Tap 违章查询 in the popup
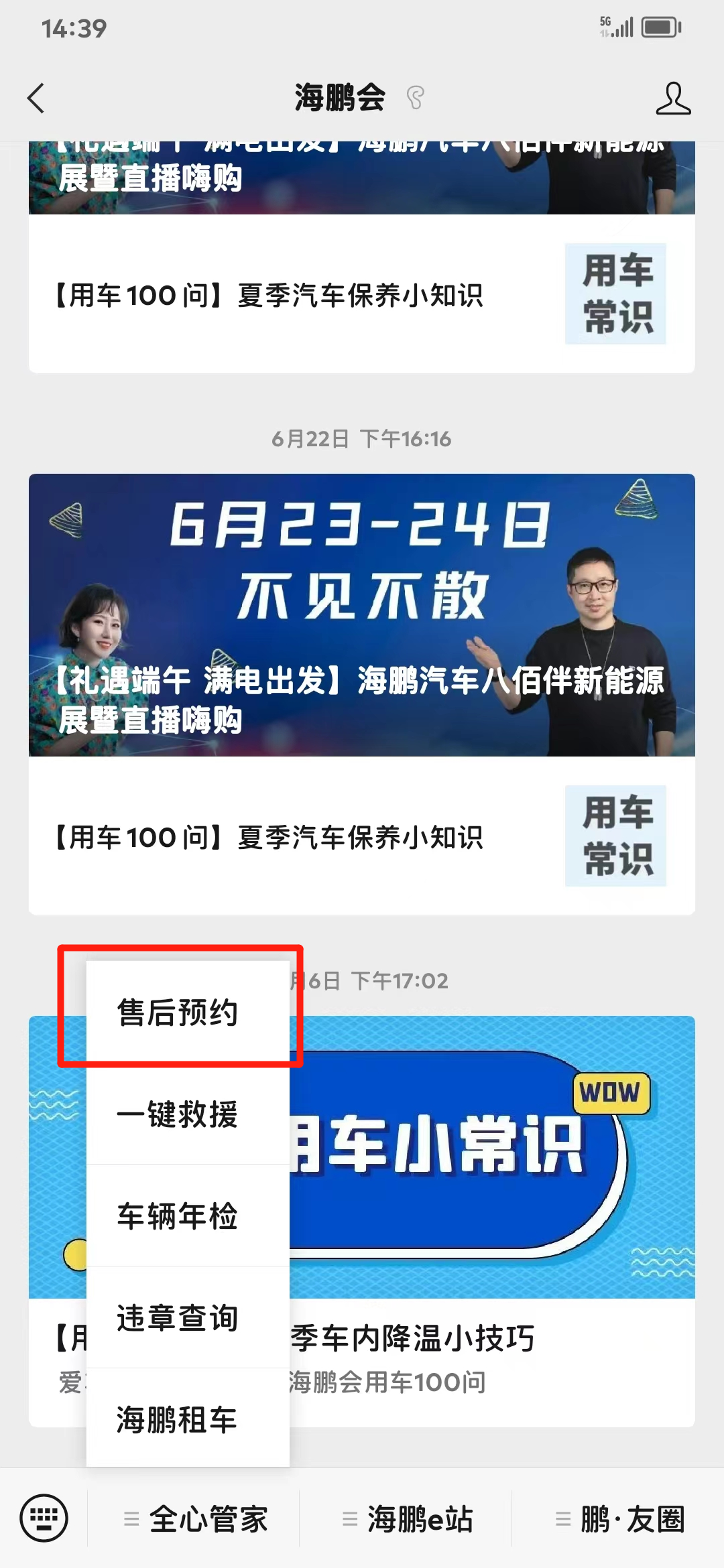This screenshot has height=1568, width=724. pyautogui.click(x=178, y=1318)
